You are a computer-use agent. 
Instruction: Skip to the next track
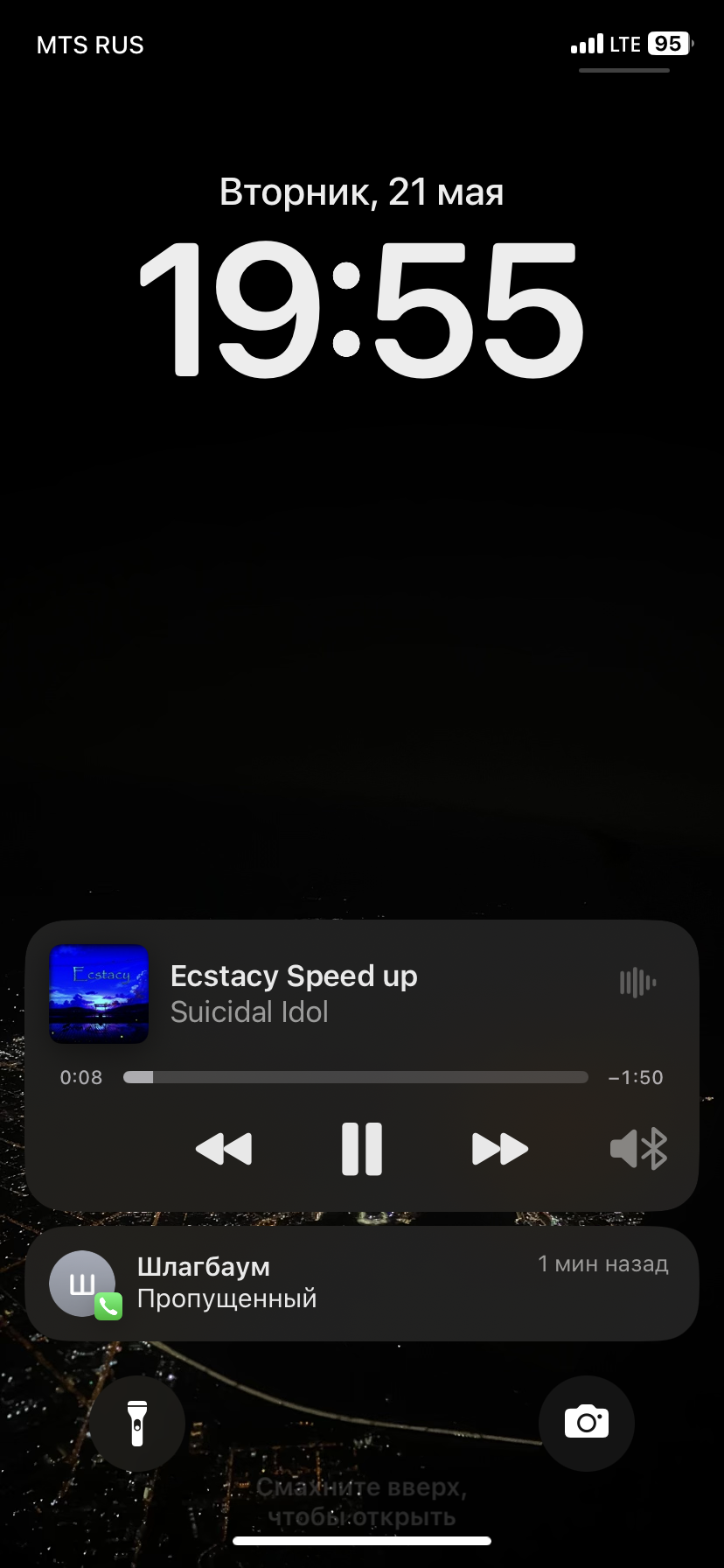(499, 1149)
